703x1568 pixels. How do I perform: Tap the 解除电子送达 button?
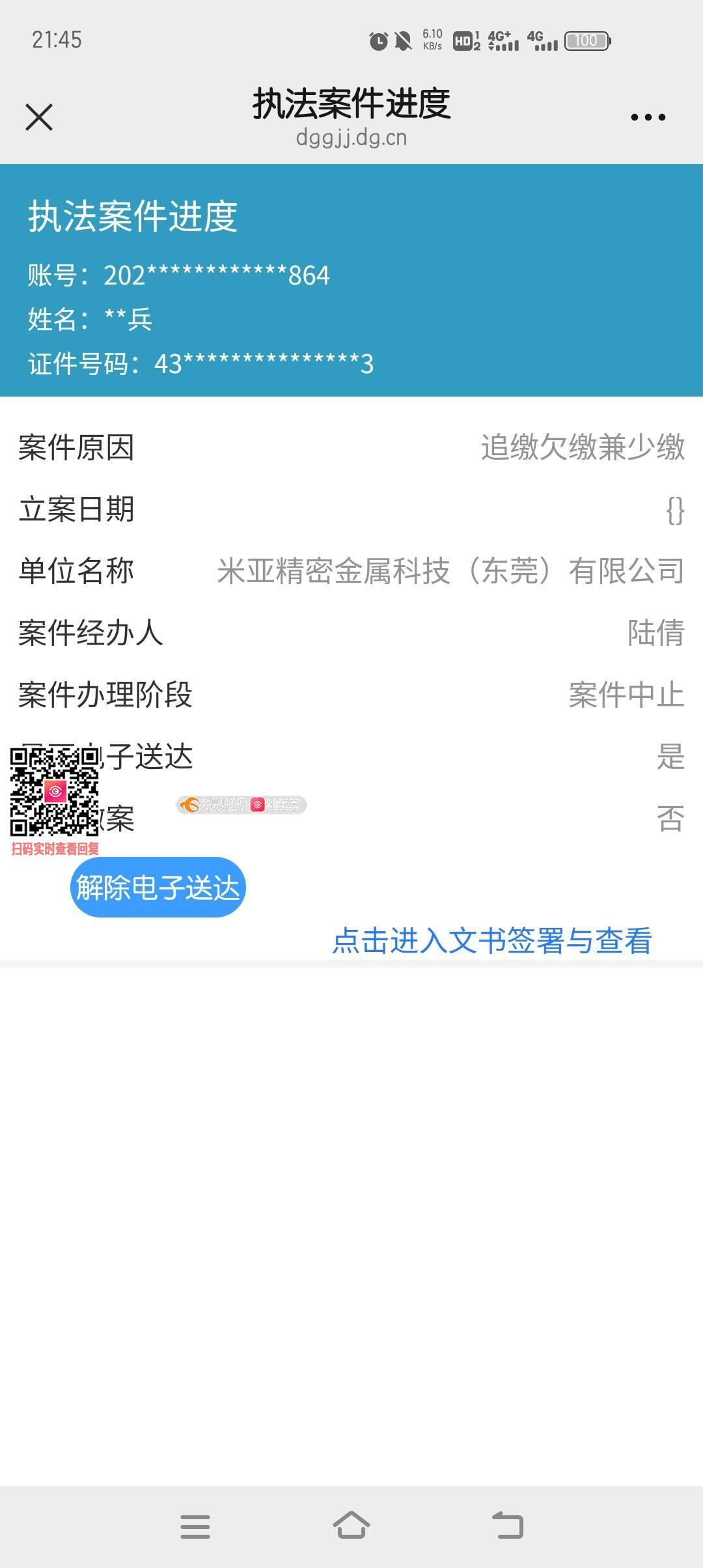pyautogui.click(x=158, y=887)
